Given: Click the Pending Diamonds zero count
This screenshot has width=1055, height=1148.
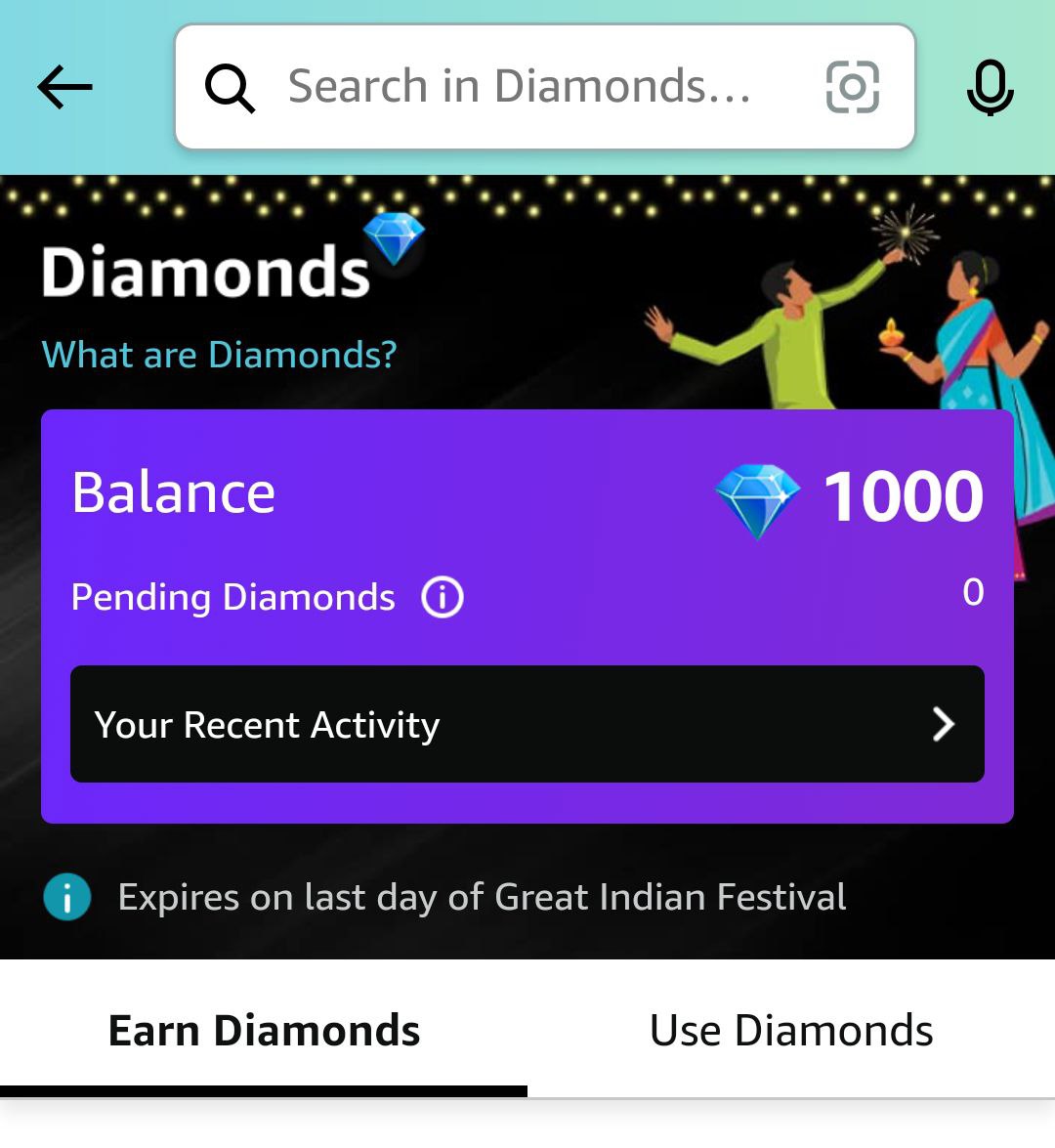Looking at the screenshot, I should 973,592.
